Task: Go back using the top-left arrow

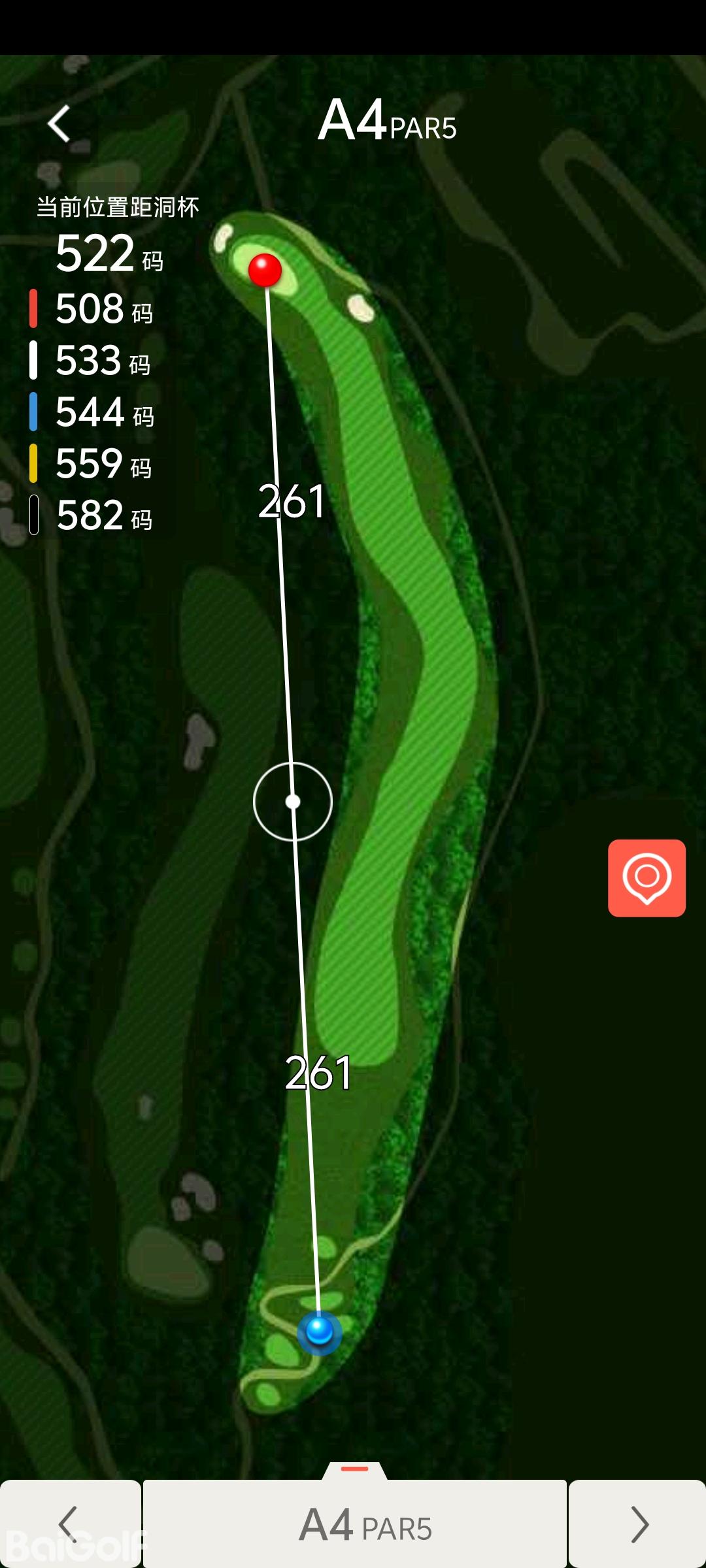Action: [59, 123]
